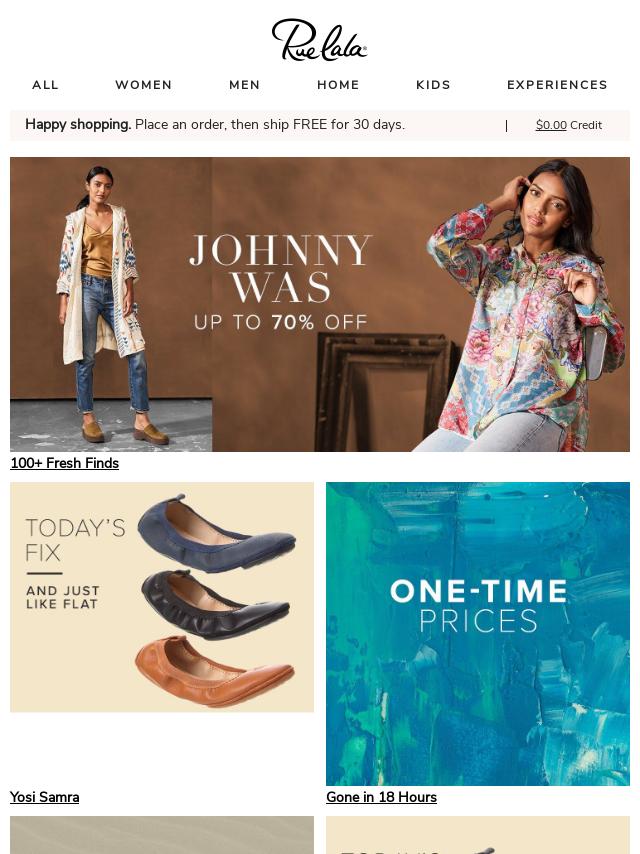The width and height of the screenshot is (640, 854).
Task: Switch to the MEN section
Action: pos(244,85)
